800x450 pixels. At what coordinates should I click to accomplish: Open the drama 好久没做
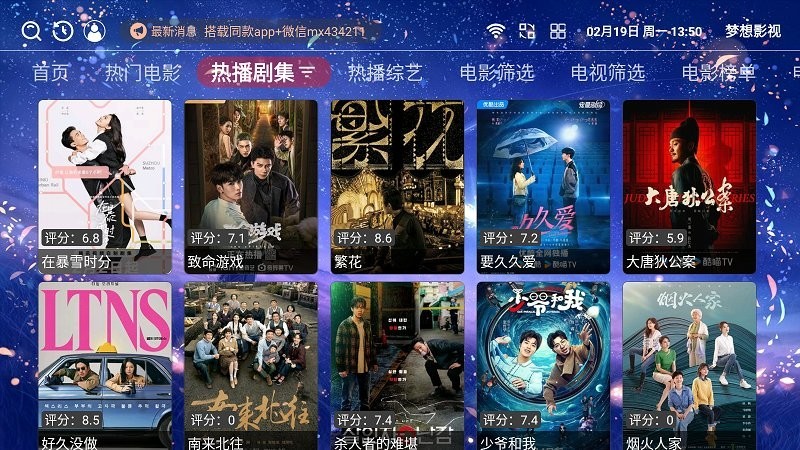(x=105, y=365)
